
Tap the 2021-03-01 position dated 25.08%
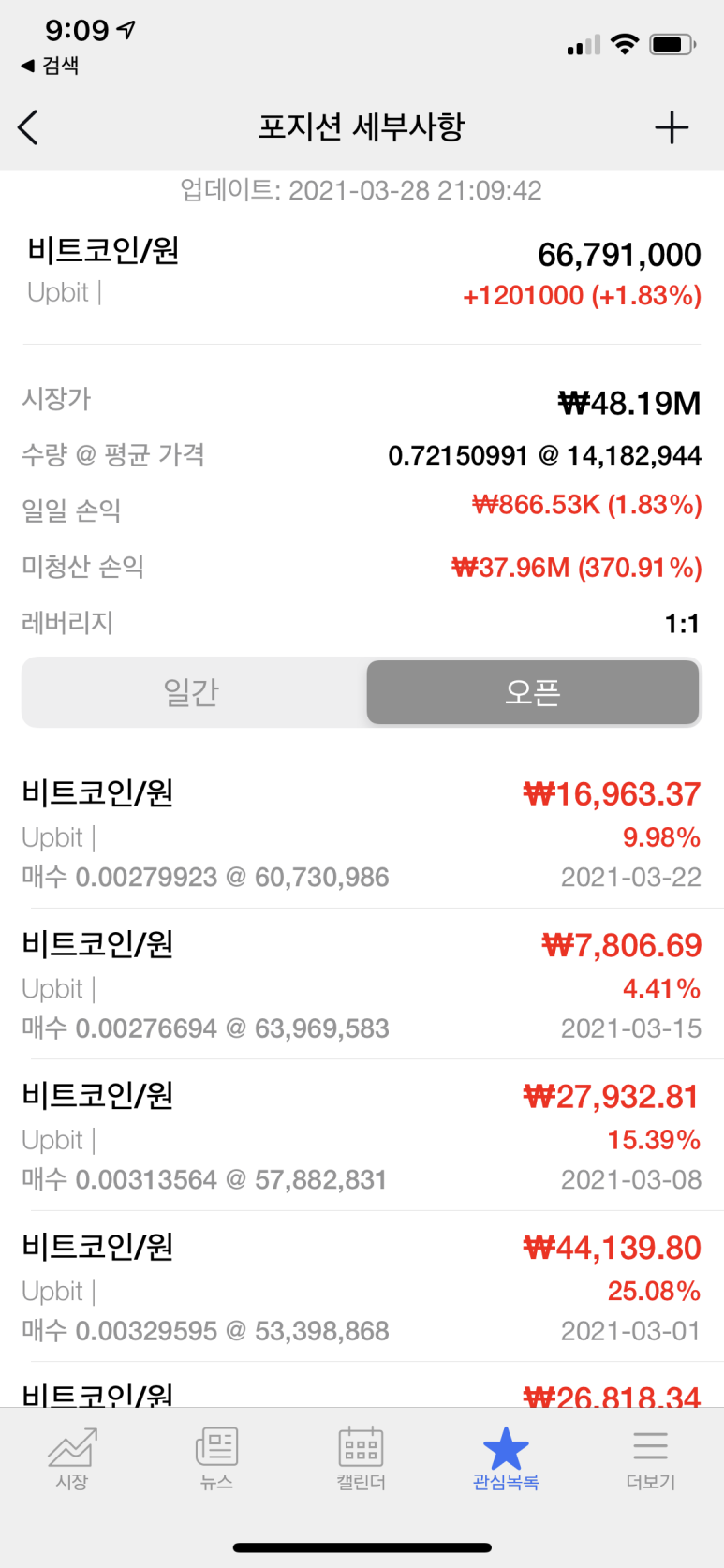pyautogui.click(x=362, y=1283)
